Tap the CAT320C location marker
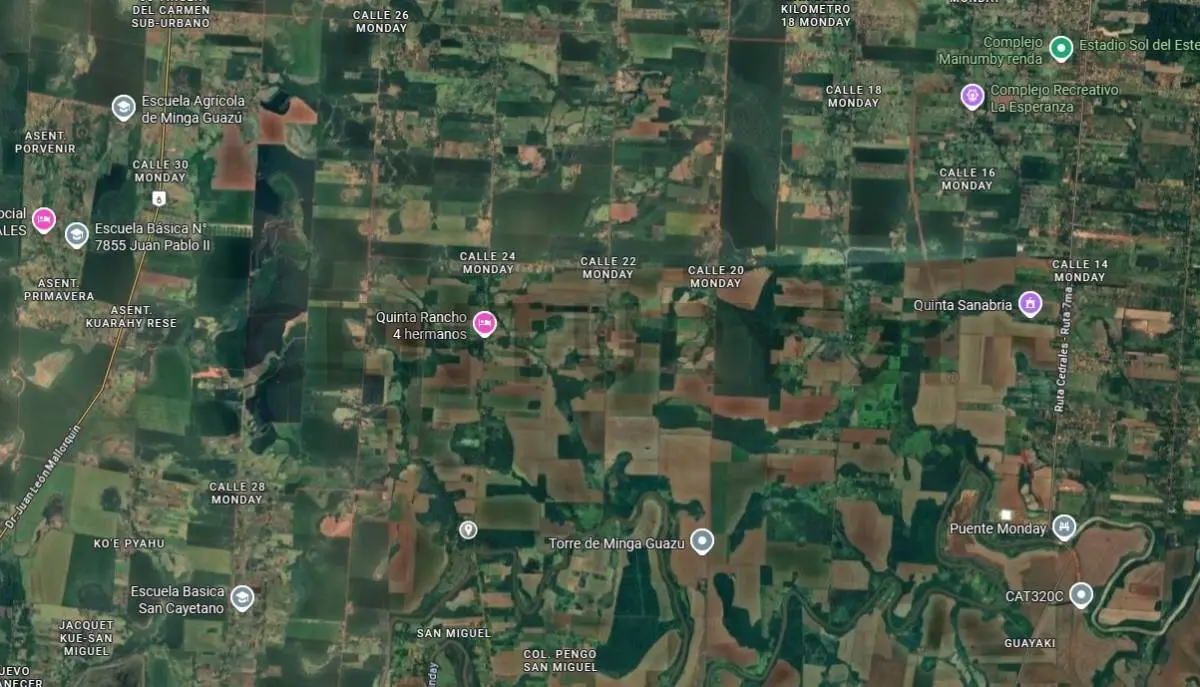The image size is (1200, 687). pos(1080,595)
